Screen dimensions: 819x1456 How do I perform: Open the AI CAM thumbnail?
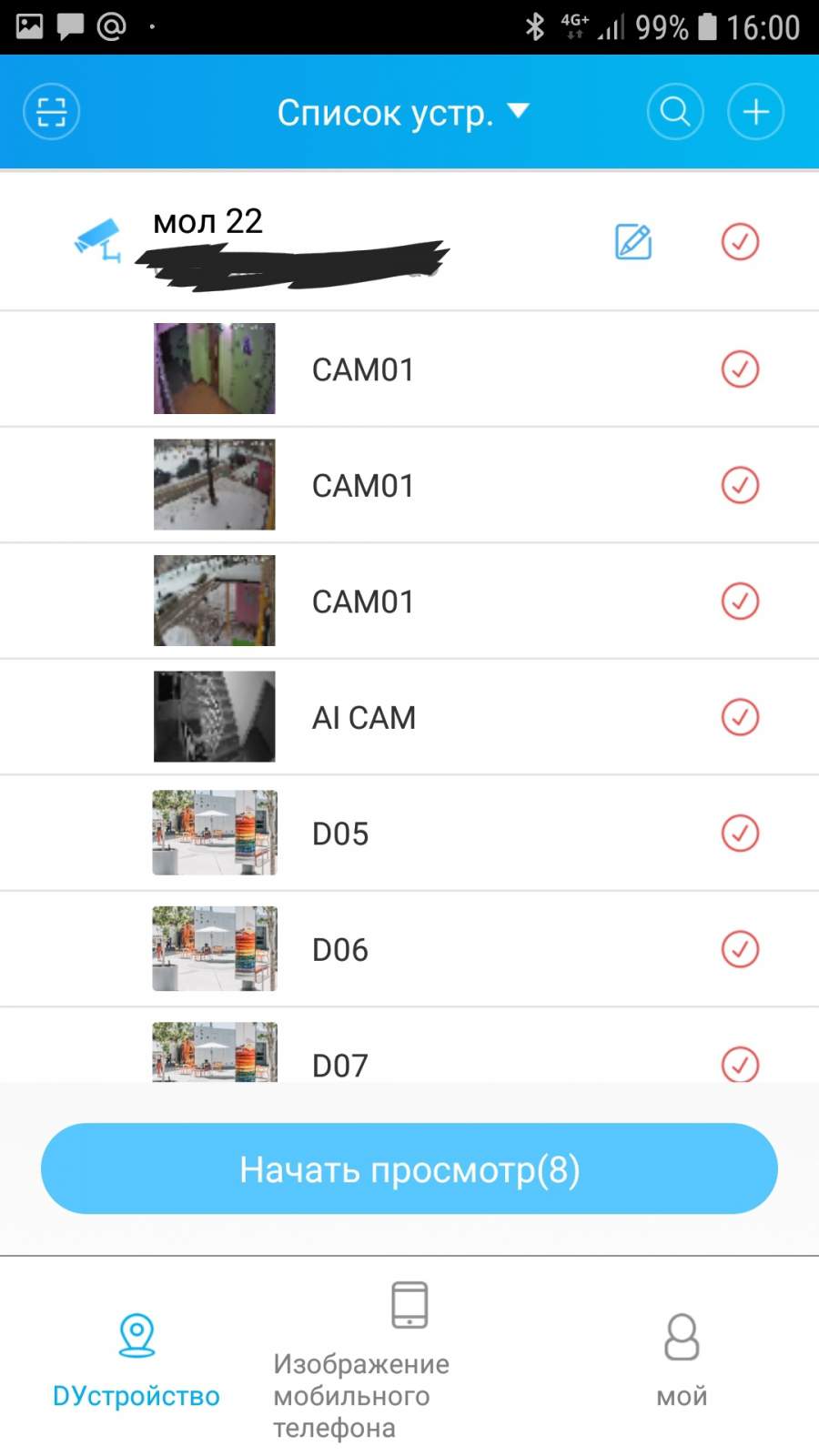(x=215, y=717)
